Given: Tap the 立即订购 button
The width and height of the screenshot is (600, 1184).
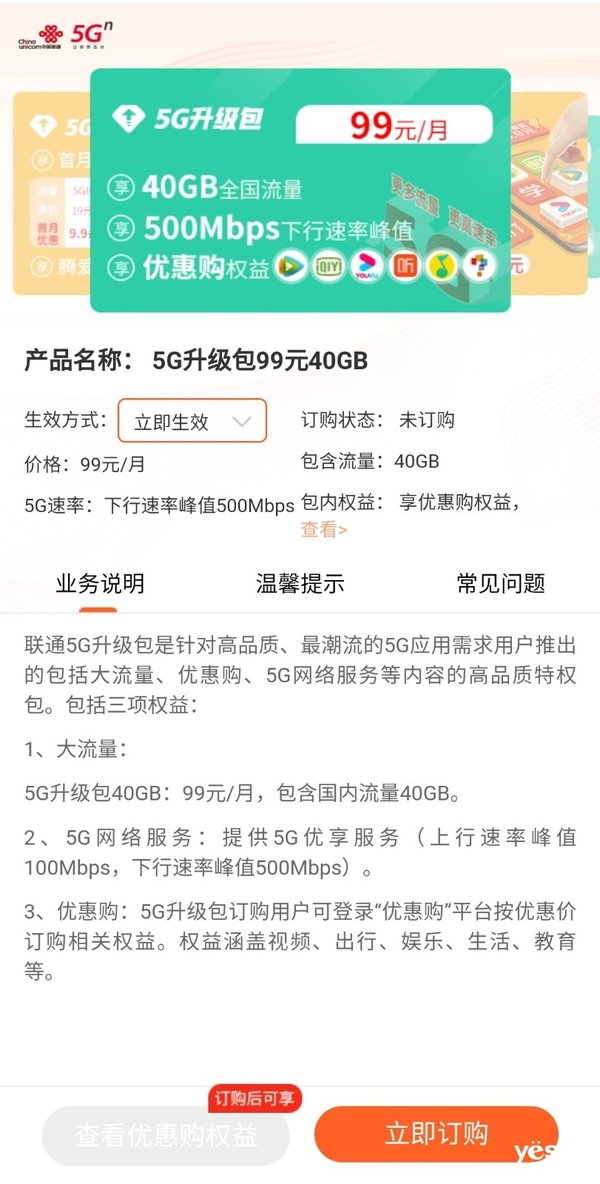Looking at the screenshot, I should click(x=436, y=1134).
